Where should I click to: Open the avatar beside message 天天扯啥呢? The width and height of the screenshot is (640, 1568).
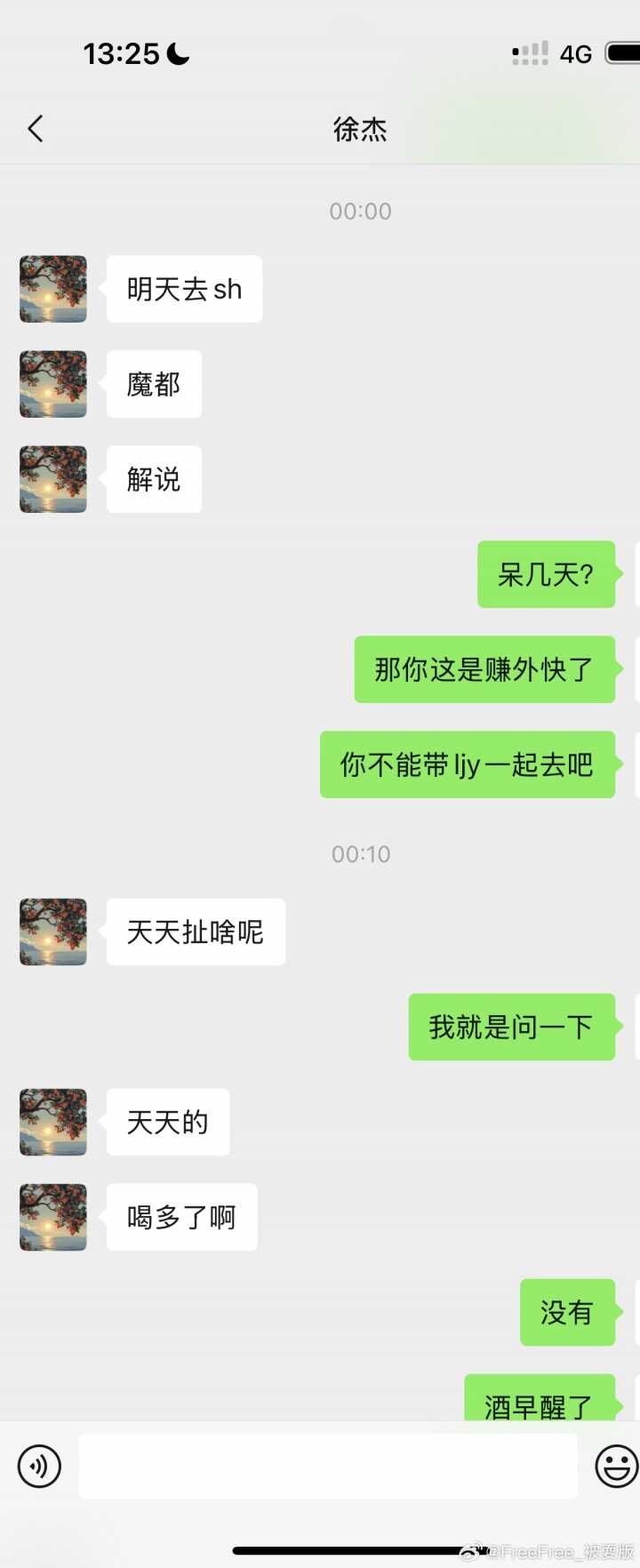coord(53,932)
